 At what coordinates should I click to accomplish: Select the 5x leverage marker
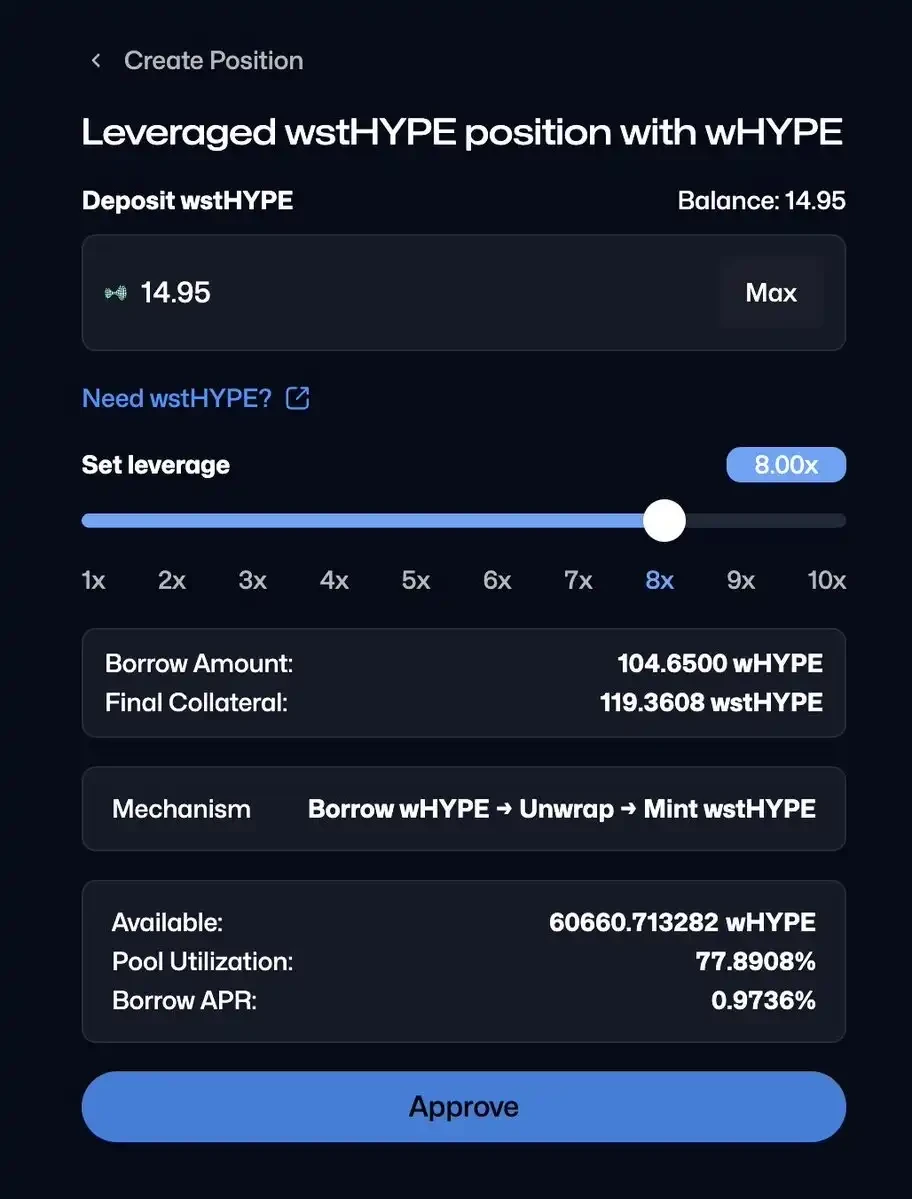[x=415, y=580]
